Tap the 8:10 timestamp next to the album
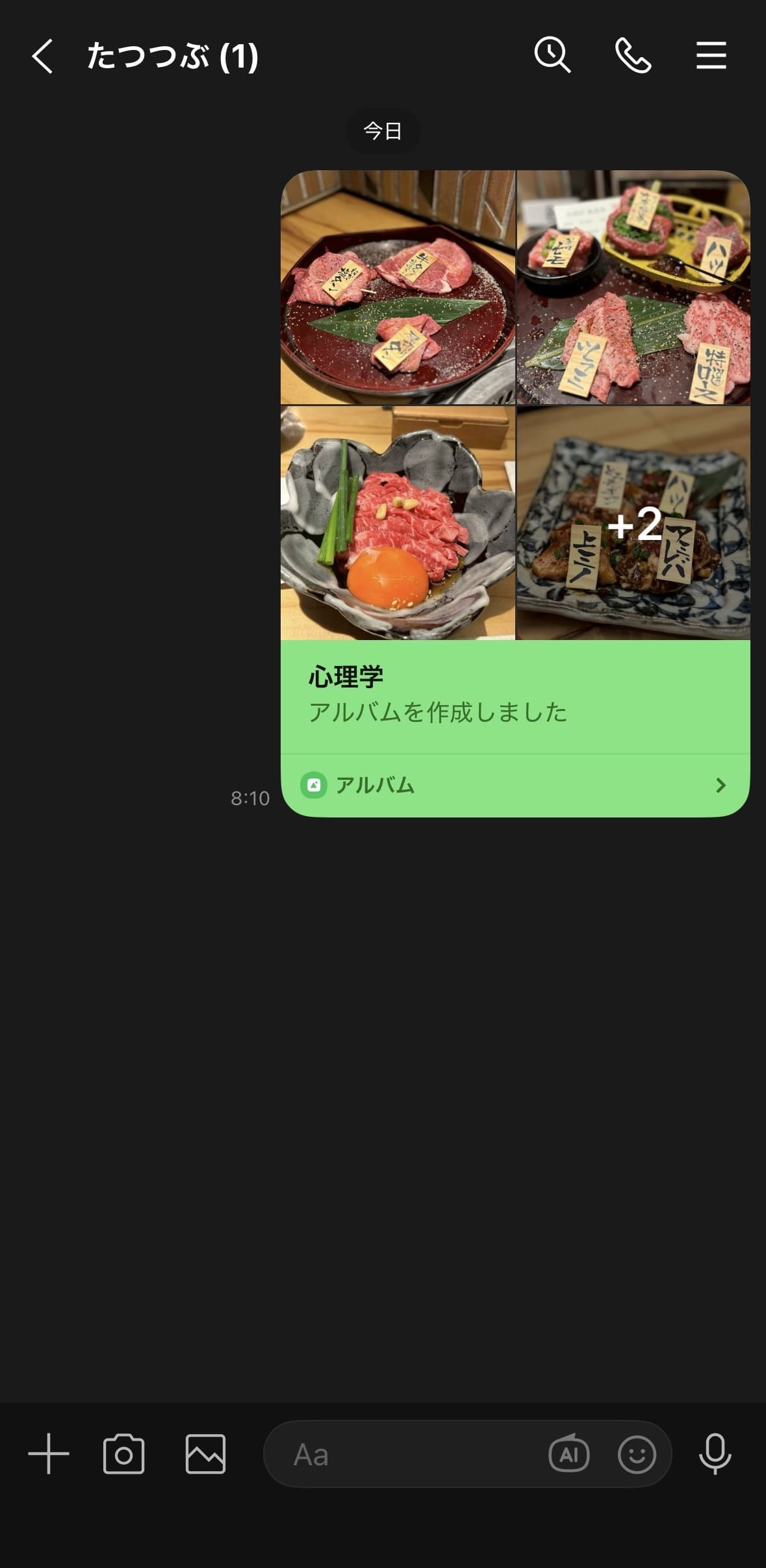 (x=251, y=798)
